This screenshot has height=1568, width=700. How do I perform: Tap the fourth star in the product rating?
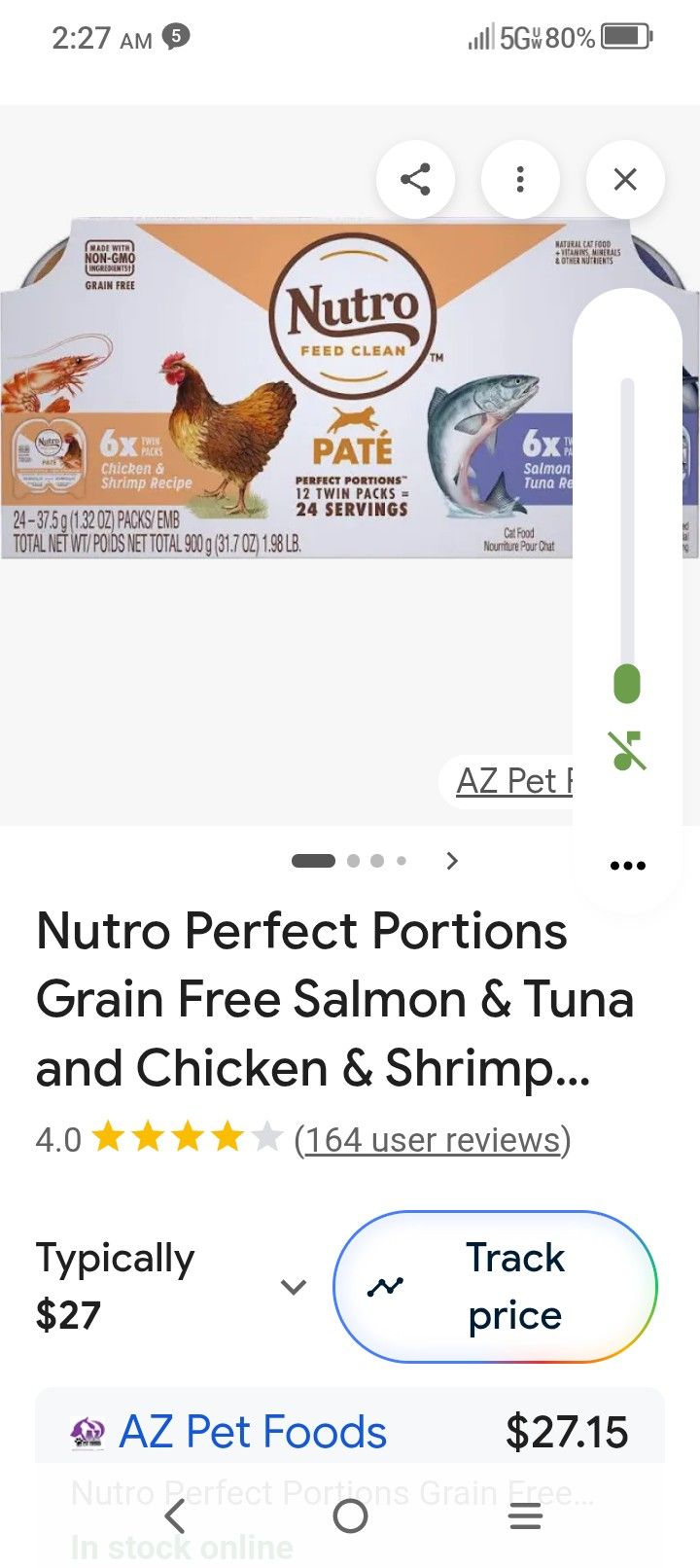pyautogui.click(x=226, y=1135)
